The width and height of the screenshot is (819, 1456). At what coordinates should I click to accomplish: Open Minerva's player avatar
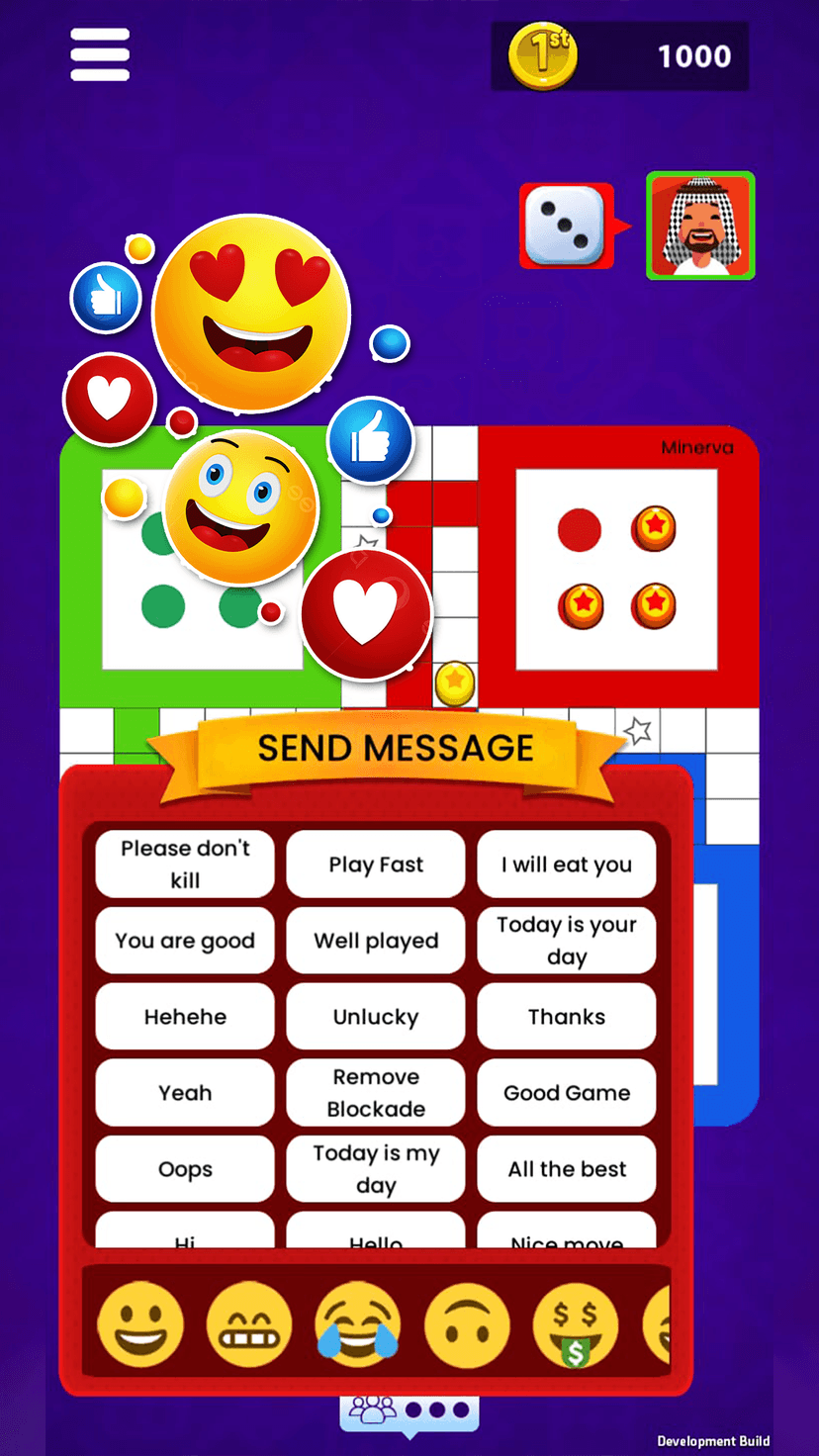click(700, 226)
